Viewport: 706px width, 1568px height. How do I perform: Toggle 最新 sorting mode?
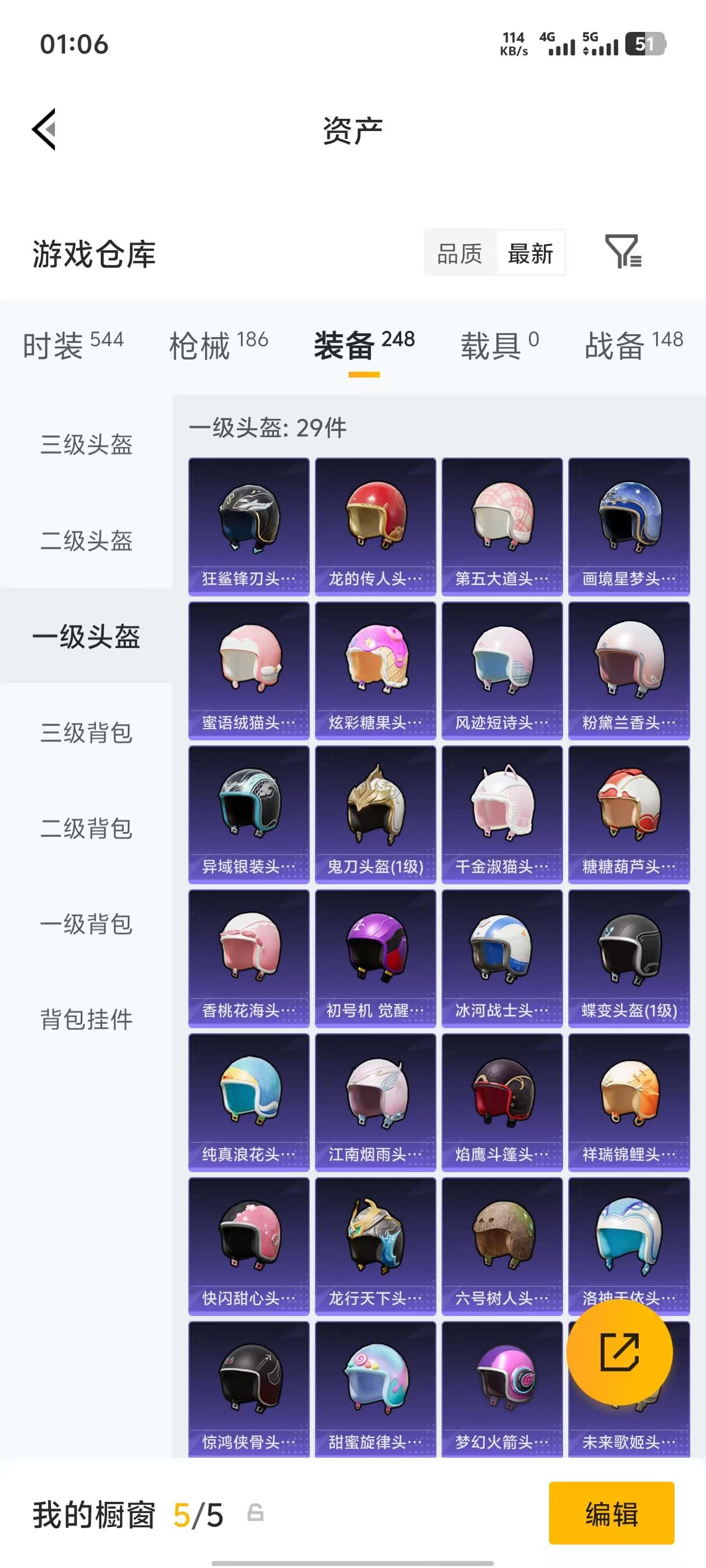tap(531, 253)
